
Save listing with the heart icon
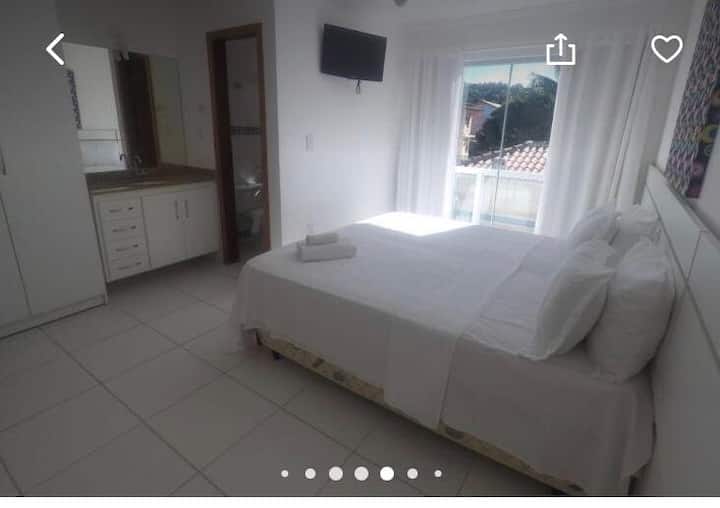tap(666, 49)
